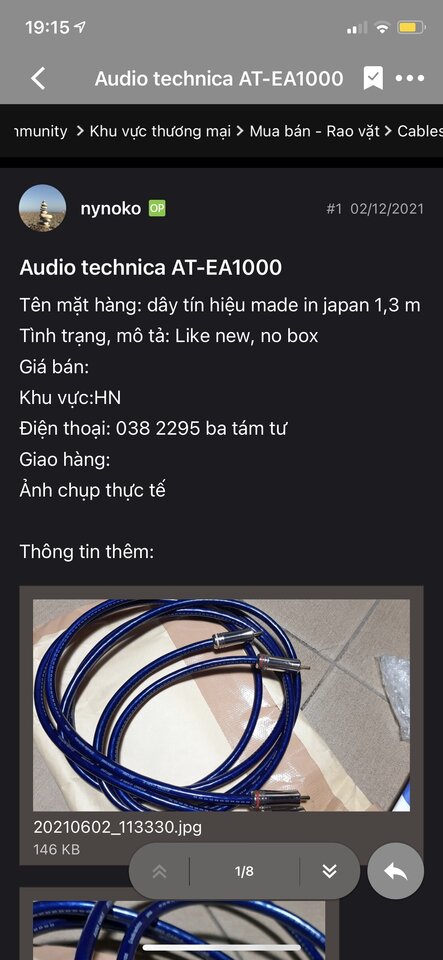View nynoko's profile avatar

[x=43, y=208]
